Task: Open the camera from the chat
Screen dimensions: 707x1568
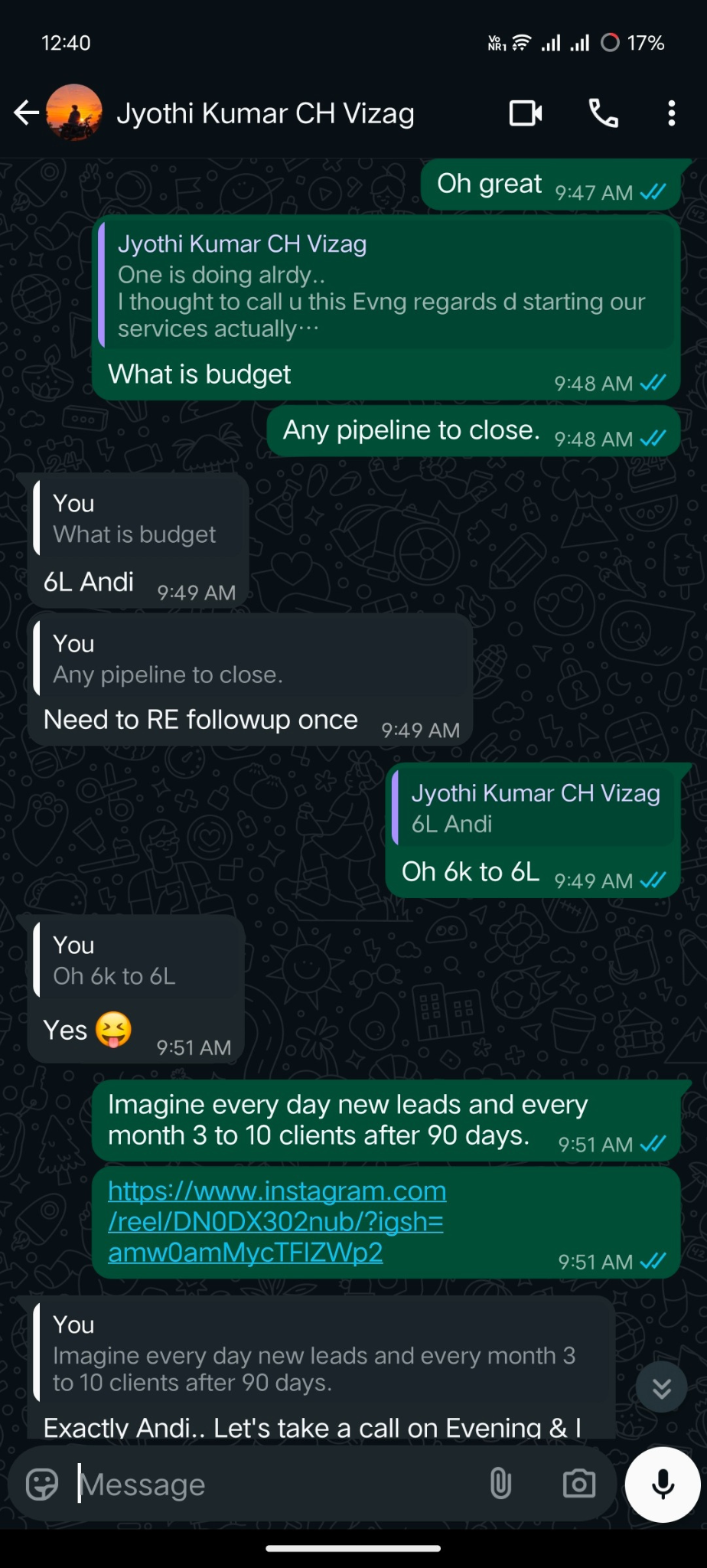Action: [x=578, y=1484]
